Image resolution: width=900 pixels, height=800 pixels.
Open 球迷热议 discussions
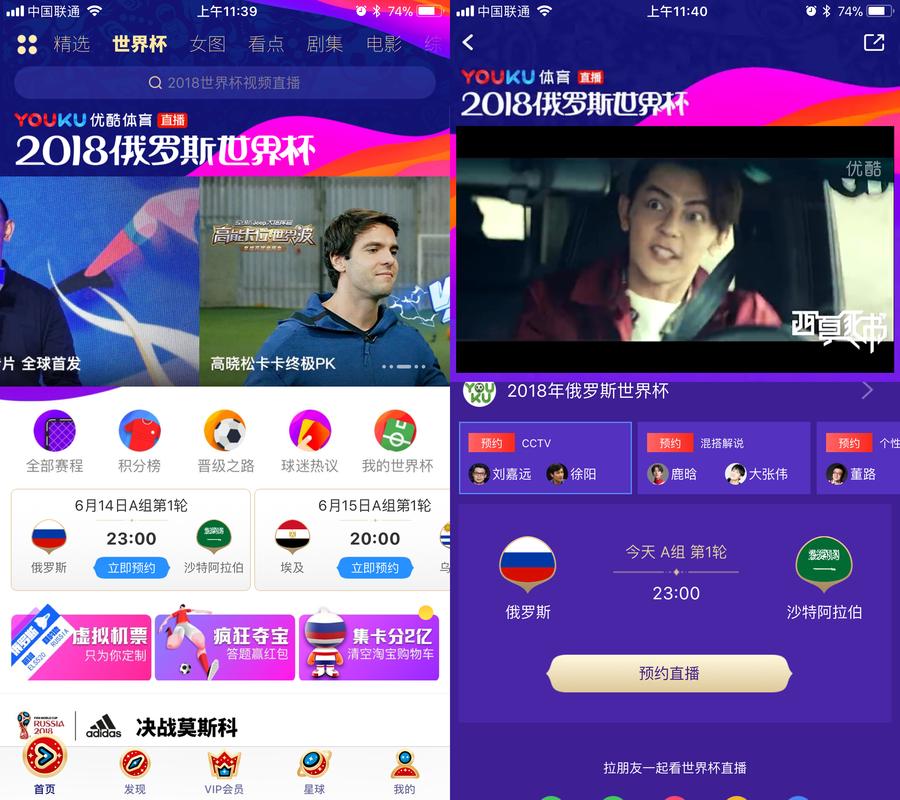(309, 442)
